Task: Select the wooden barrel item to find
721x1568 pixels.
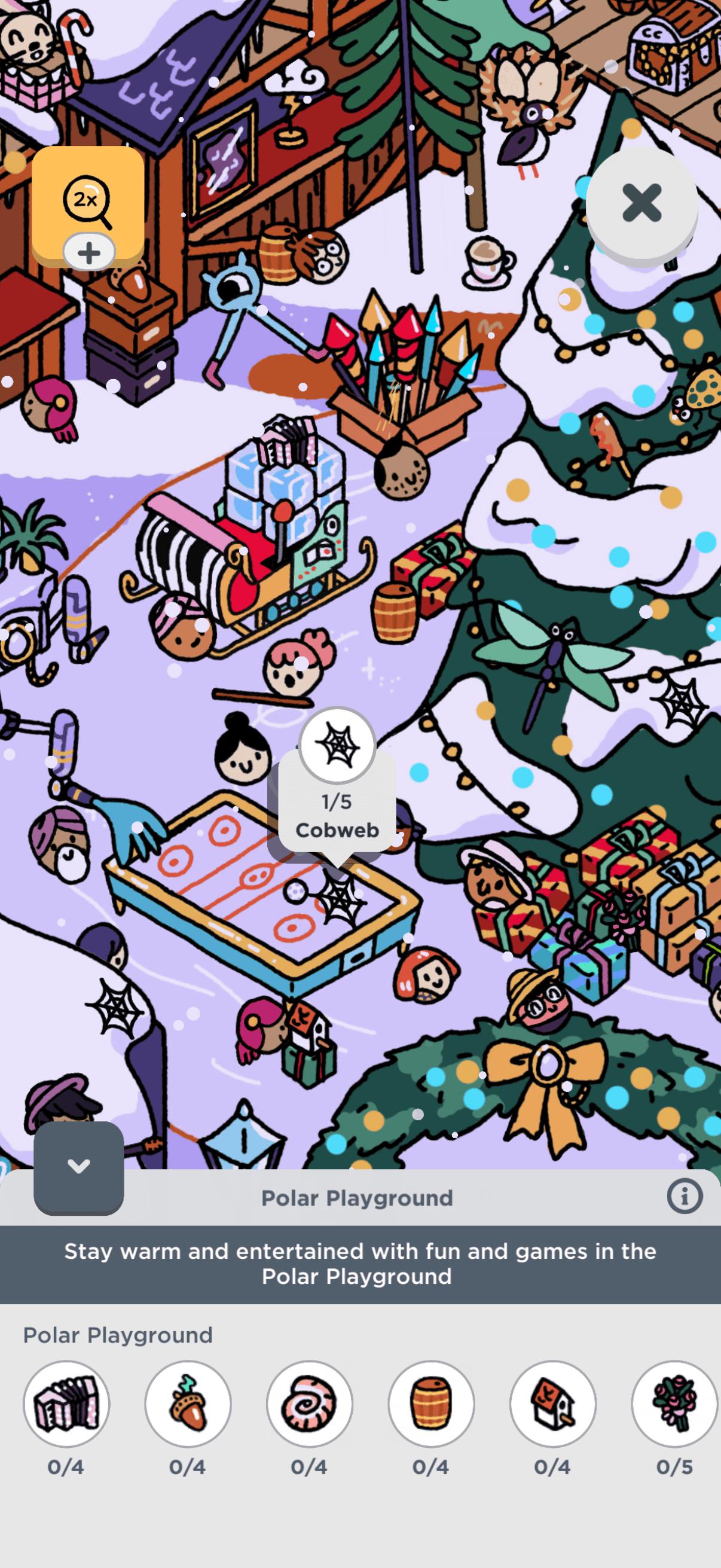Action: pyautogui.click(x=432, y=1404)
